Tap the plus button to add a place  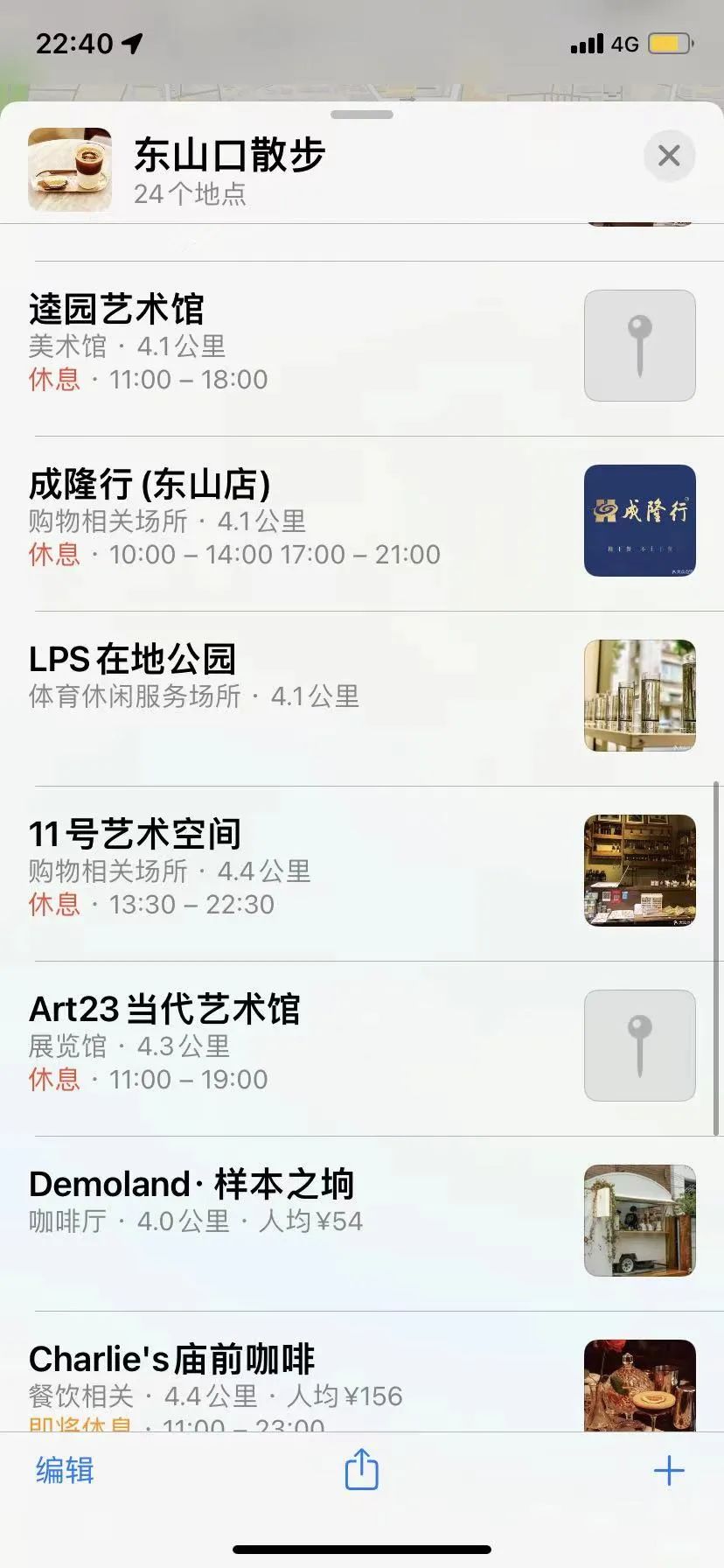coord(669,1469)
